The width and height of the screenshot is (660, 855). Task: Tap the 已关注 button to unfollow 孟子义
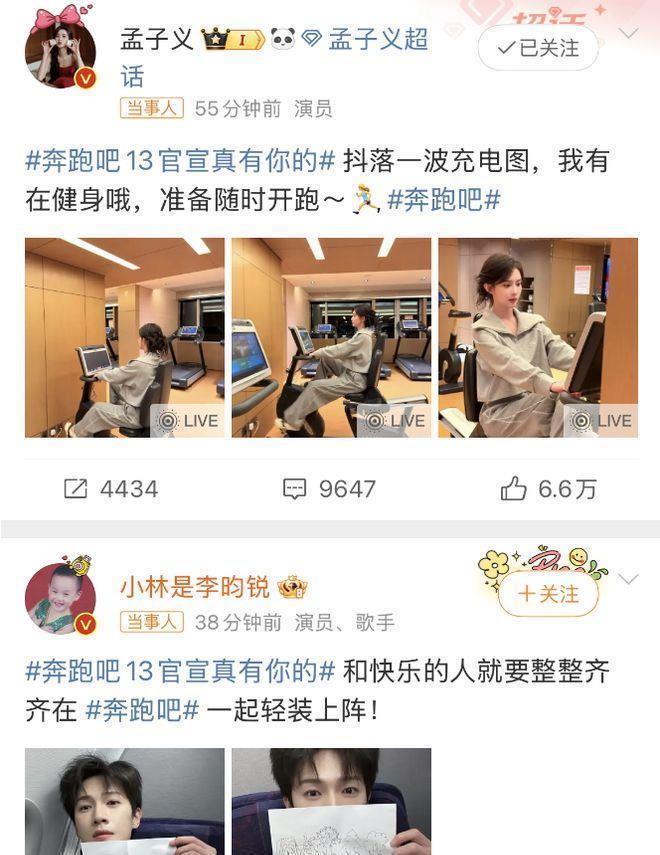(x=538, y=47)
